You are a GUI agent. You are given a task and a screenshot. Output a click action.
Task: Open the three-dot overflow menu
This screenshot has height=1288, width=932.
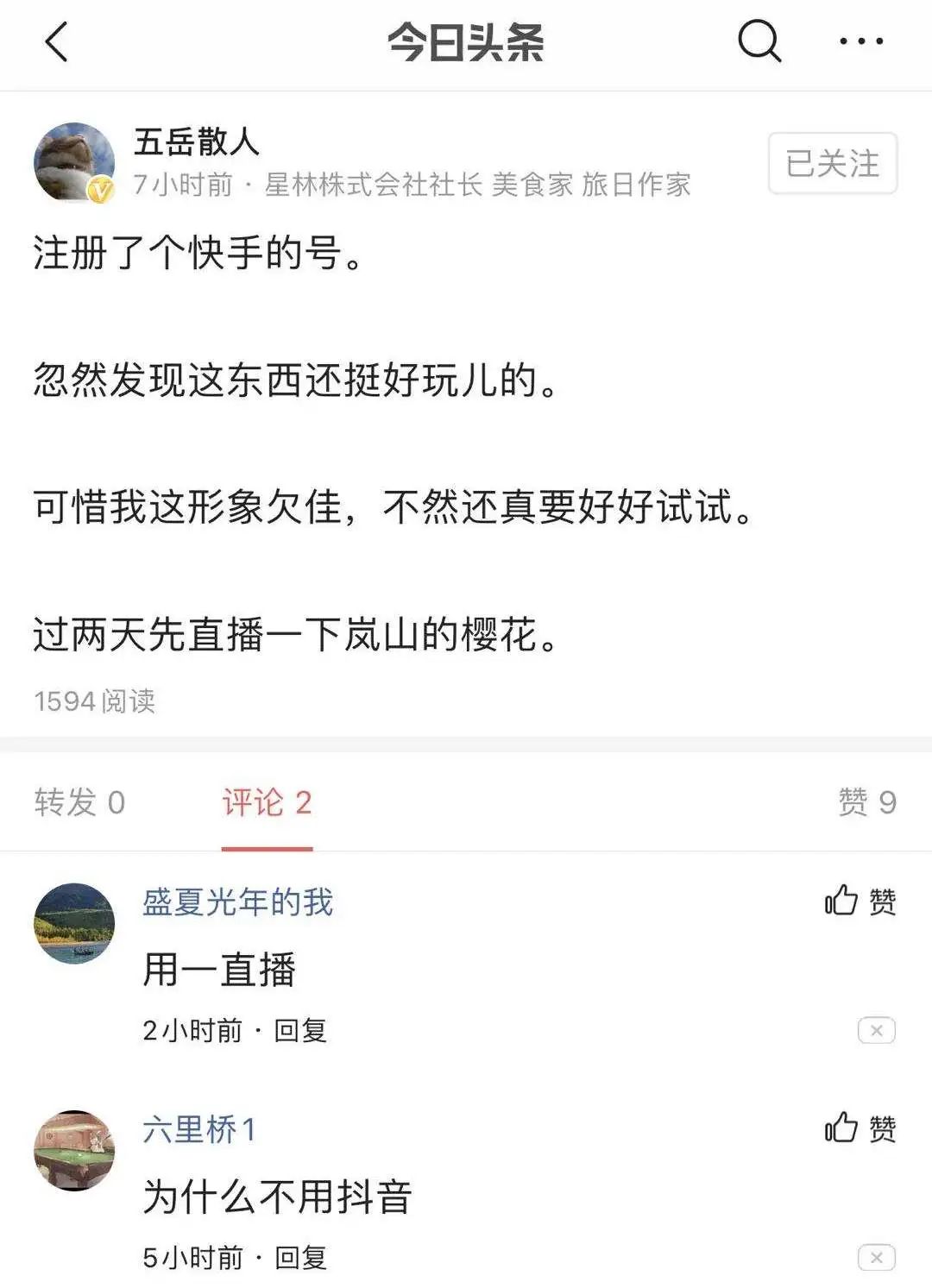coord(861,41)
